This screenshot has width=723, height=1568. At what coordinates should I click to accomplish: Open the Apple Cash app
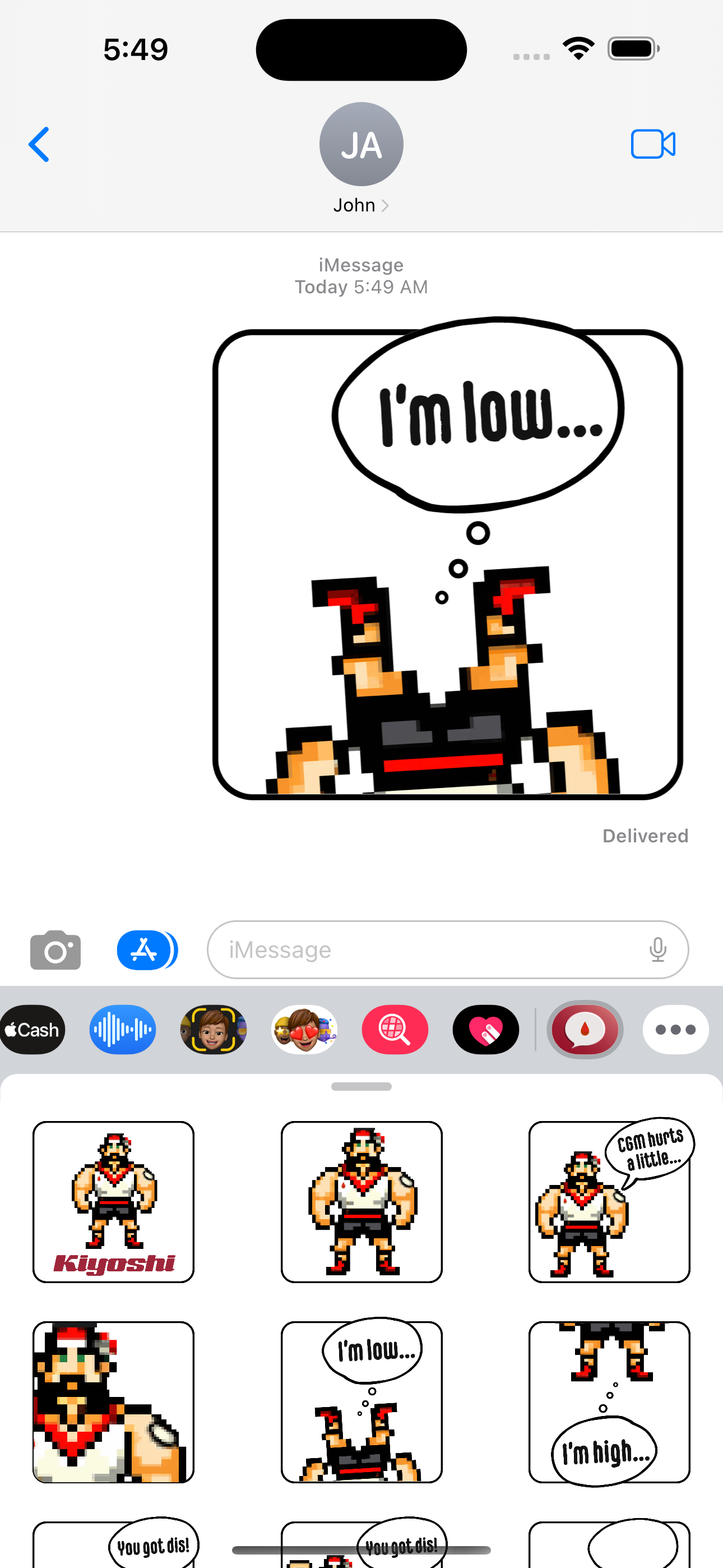(x=33, y=1029)
